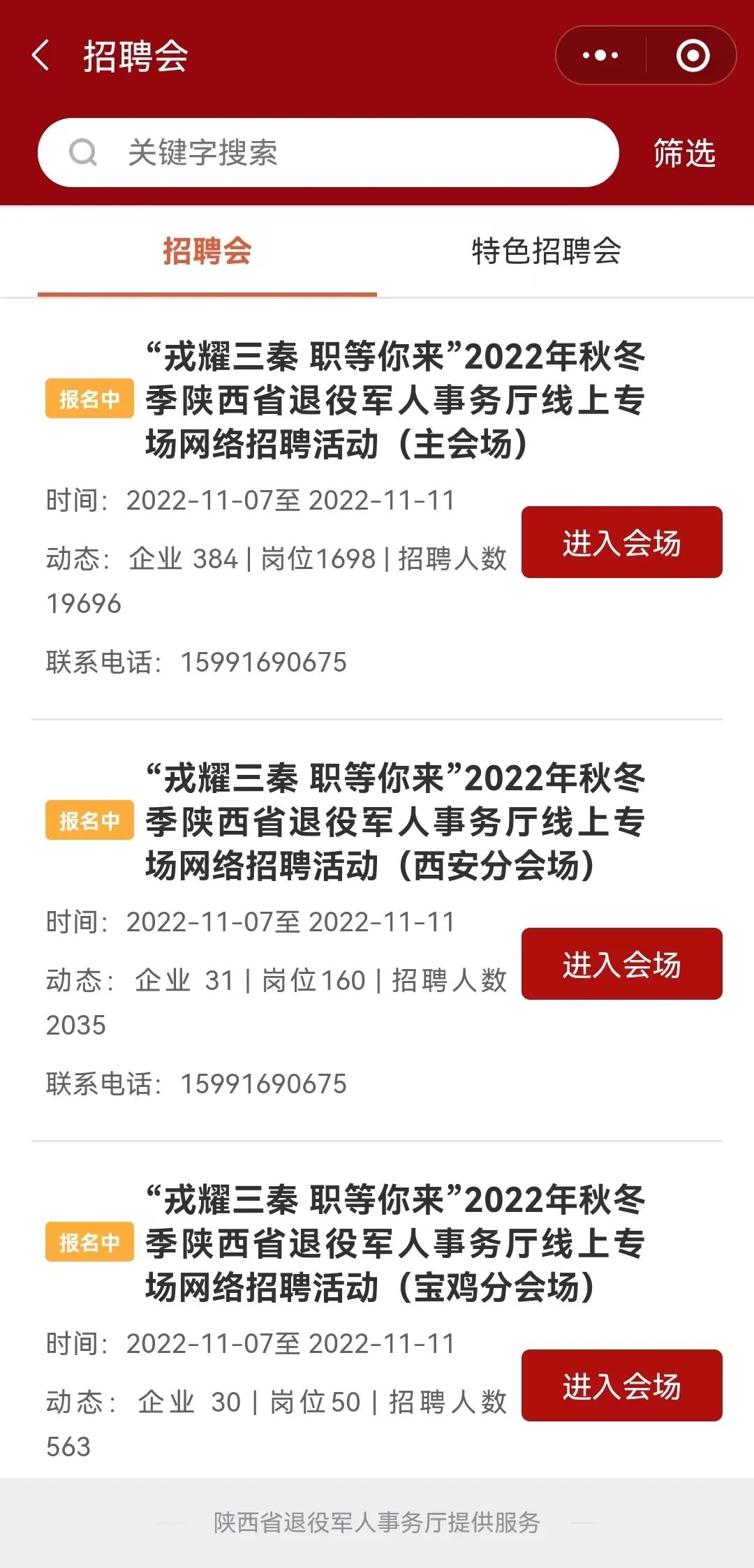Image resolution: width=754 pixels, height=1568 pixels.
Task: Switch to the 特色招聘会 tab
Action: pos(547,251)
